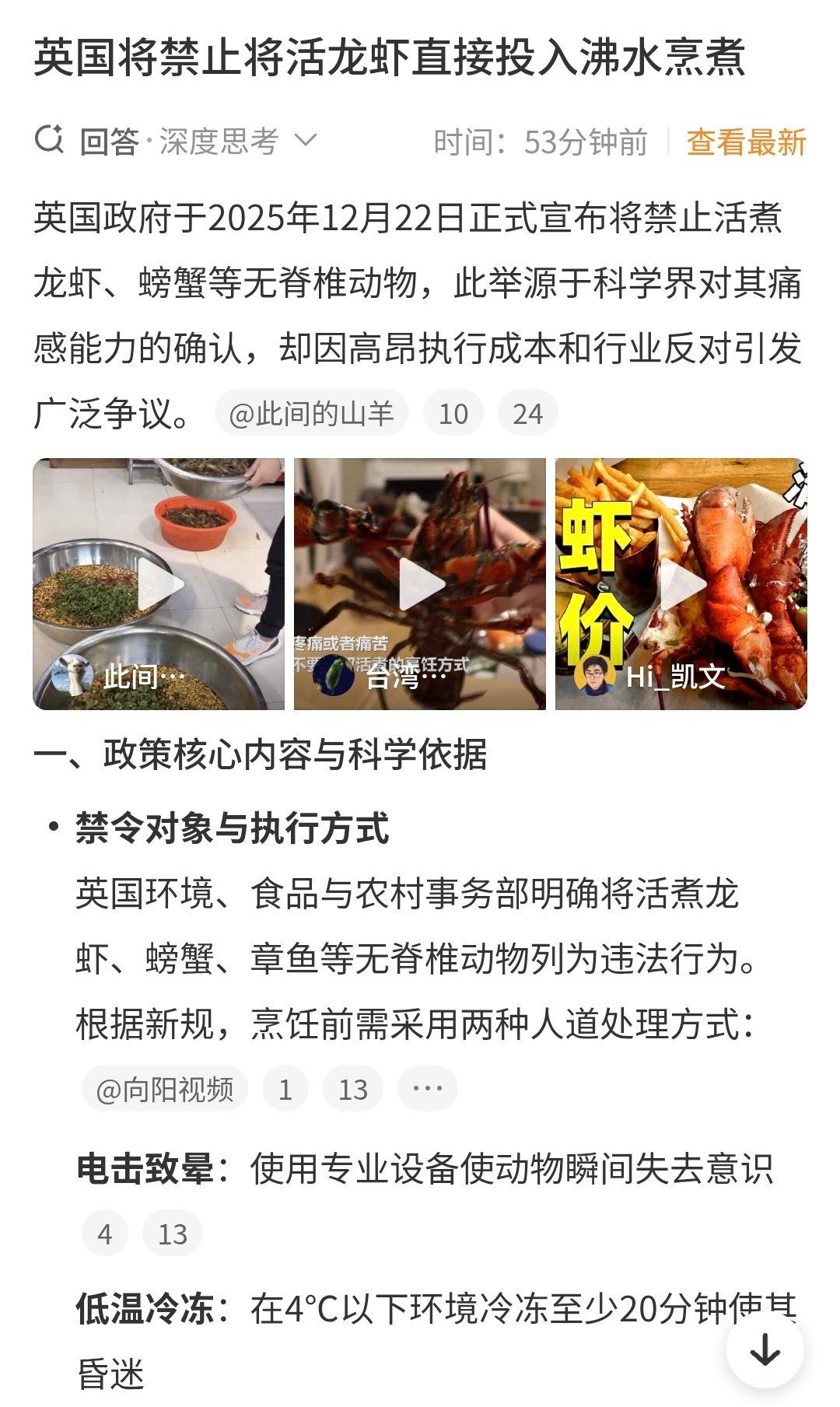Viewport: 840px width, 1407px height.
Task: Jump to bottom with the down arrow button
Action: pyautogui.click(x=765, y=1349)
